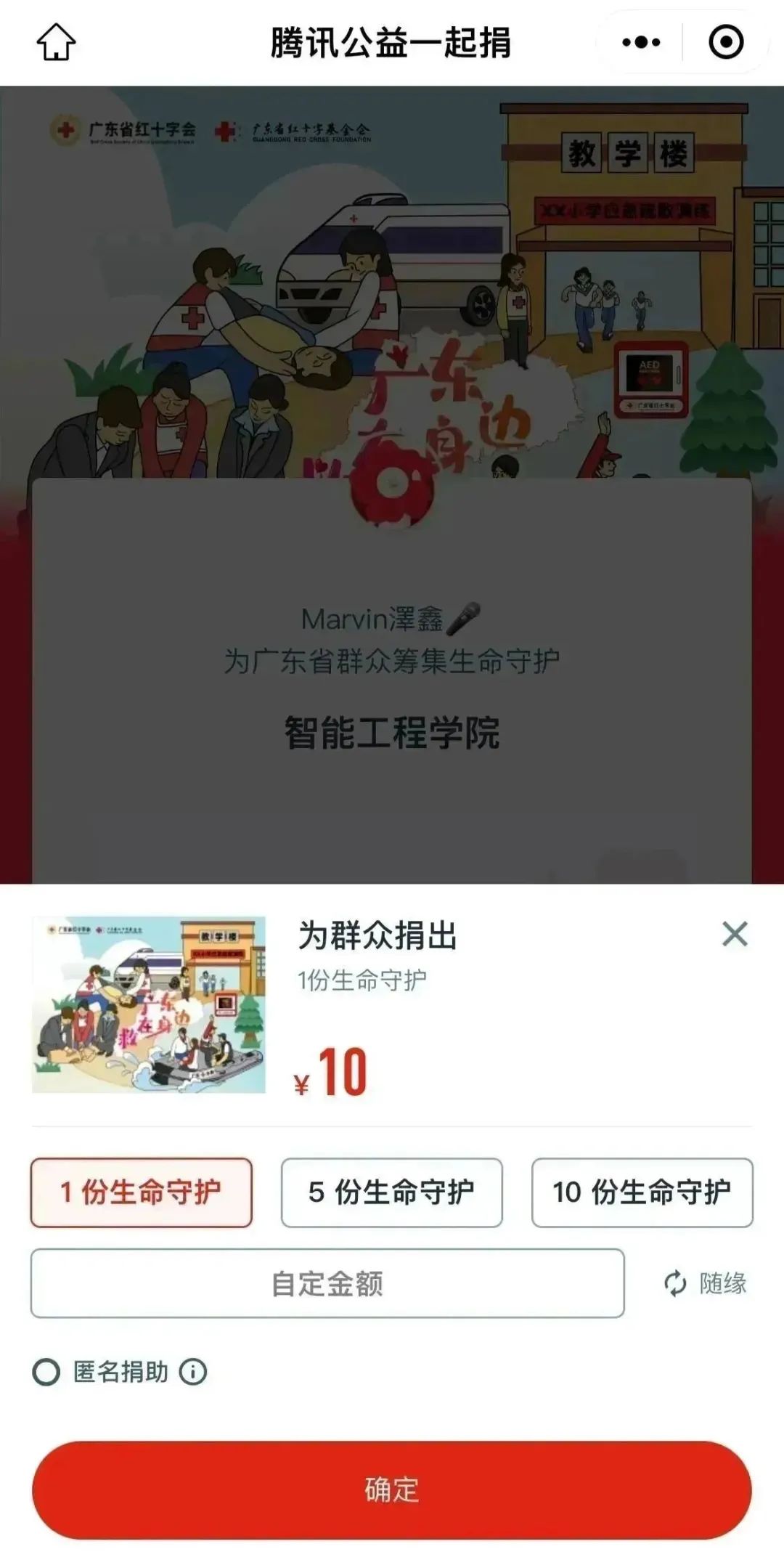Image resolution: width=784 pixels, height=1557 pixels.
Task: Open the three-dot more menu
Action: [x=641, y=42]
